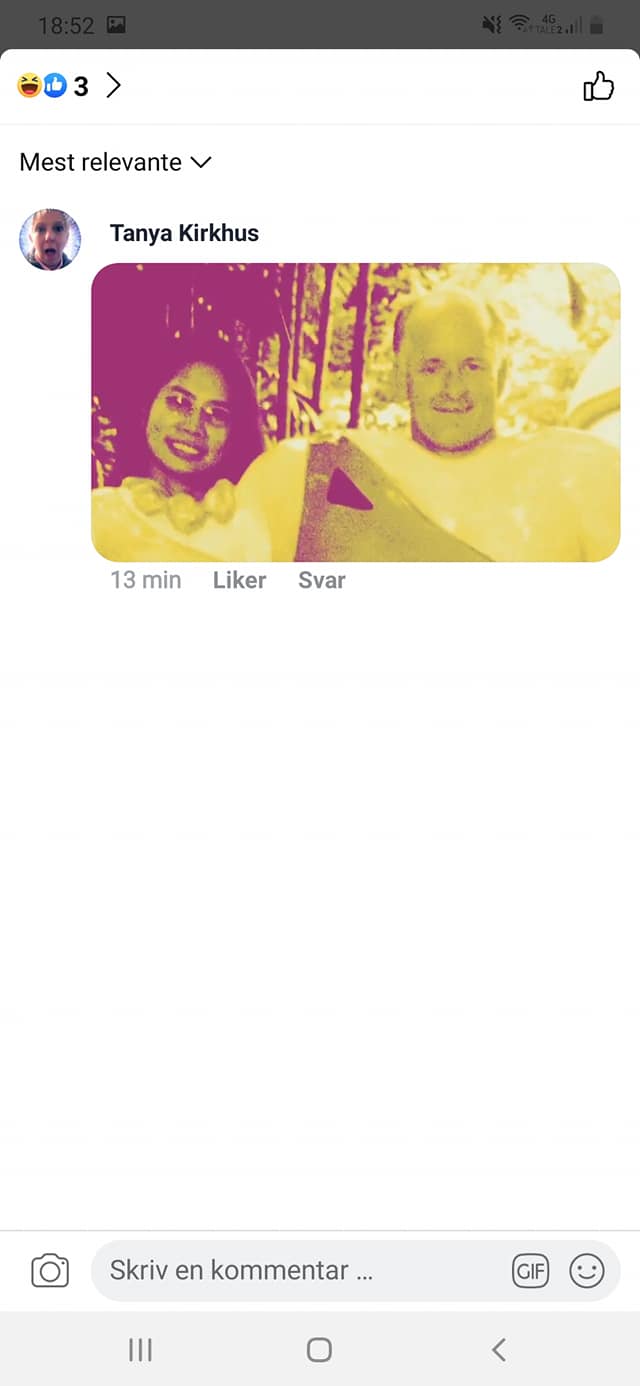The width and height of the screenshot is (640, 1386).
Task: Like the post with thumbs-up icon
Action: (x=598, y=87)
